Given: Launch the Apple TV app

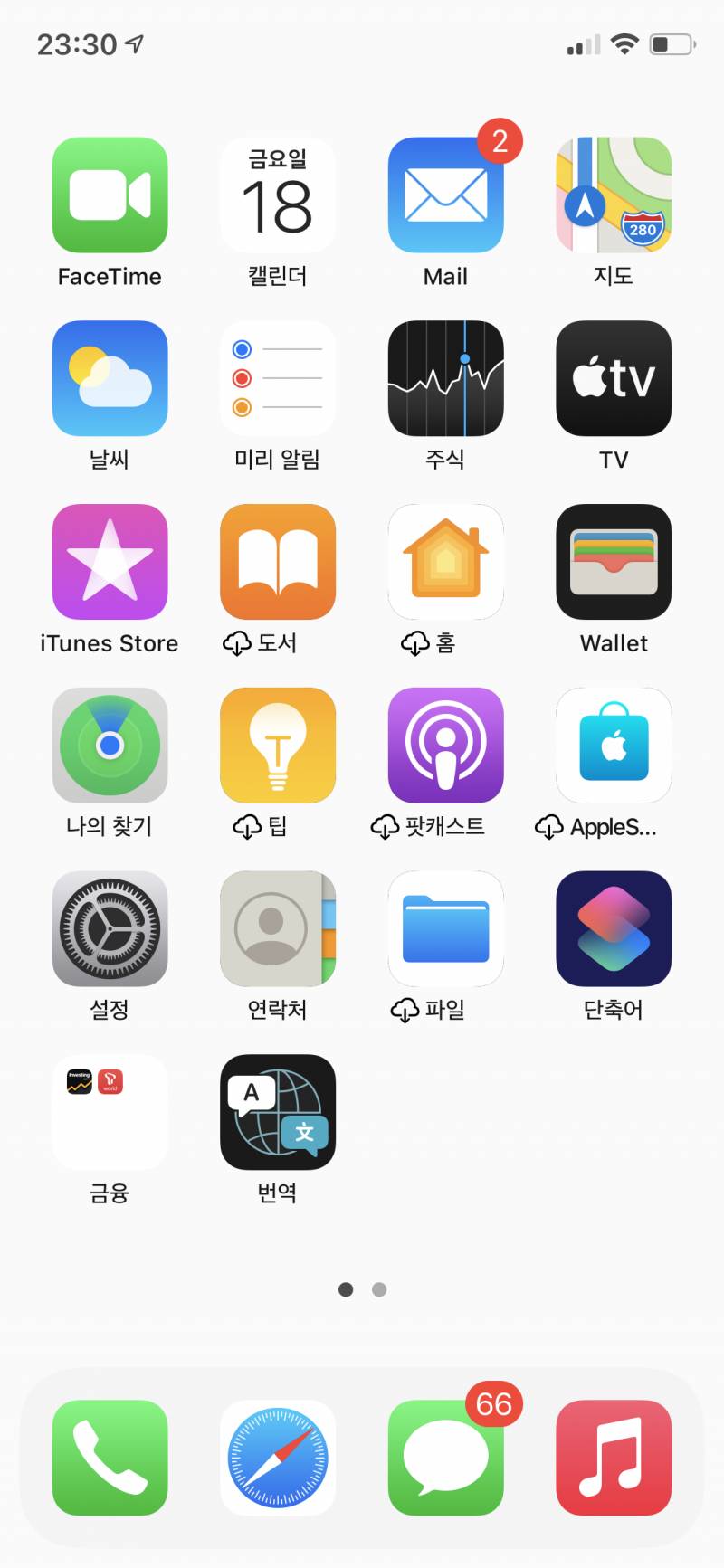Looking at the screenshot, I should pos(613,378).
